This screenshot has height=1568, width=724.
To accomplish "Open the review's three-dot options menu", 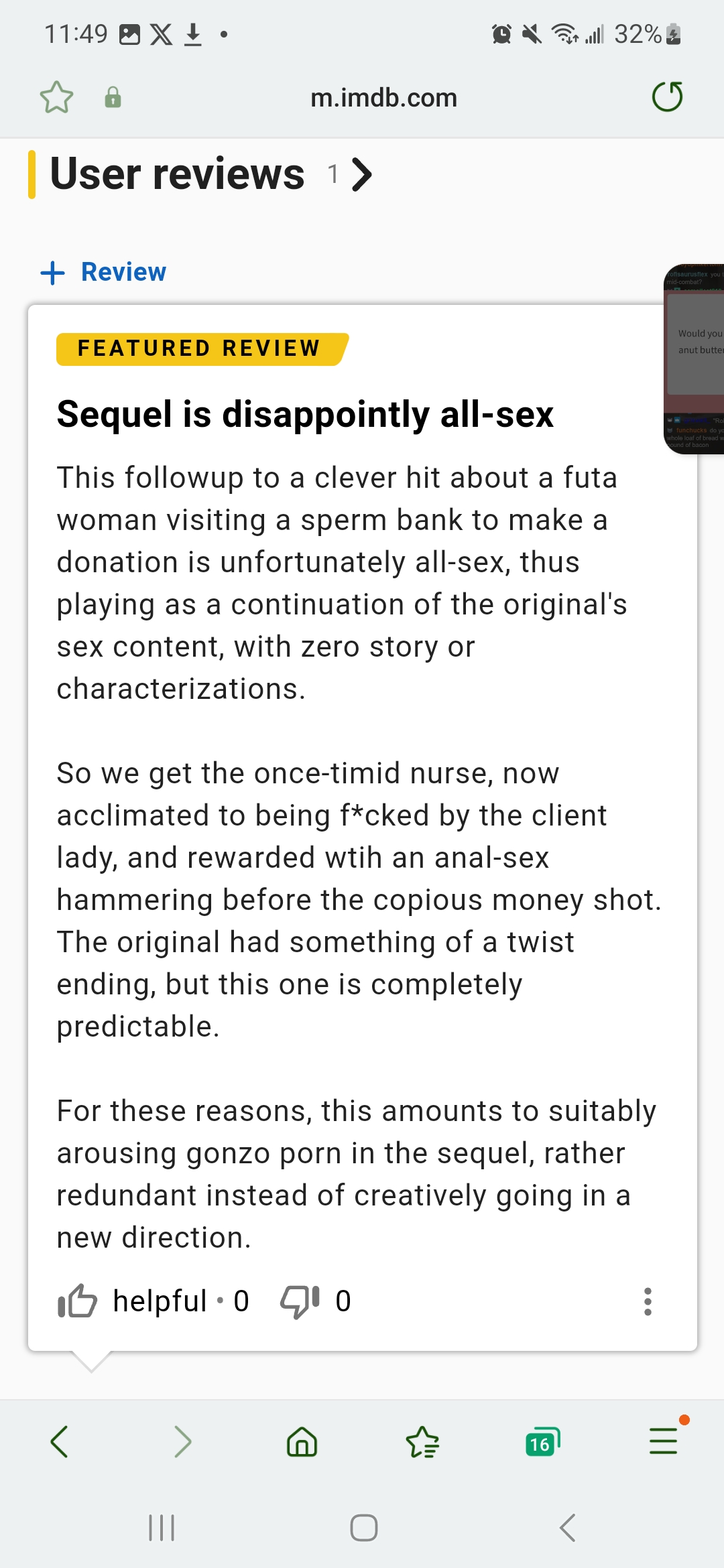I will point(647,1301).
